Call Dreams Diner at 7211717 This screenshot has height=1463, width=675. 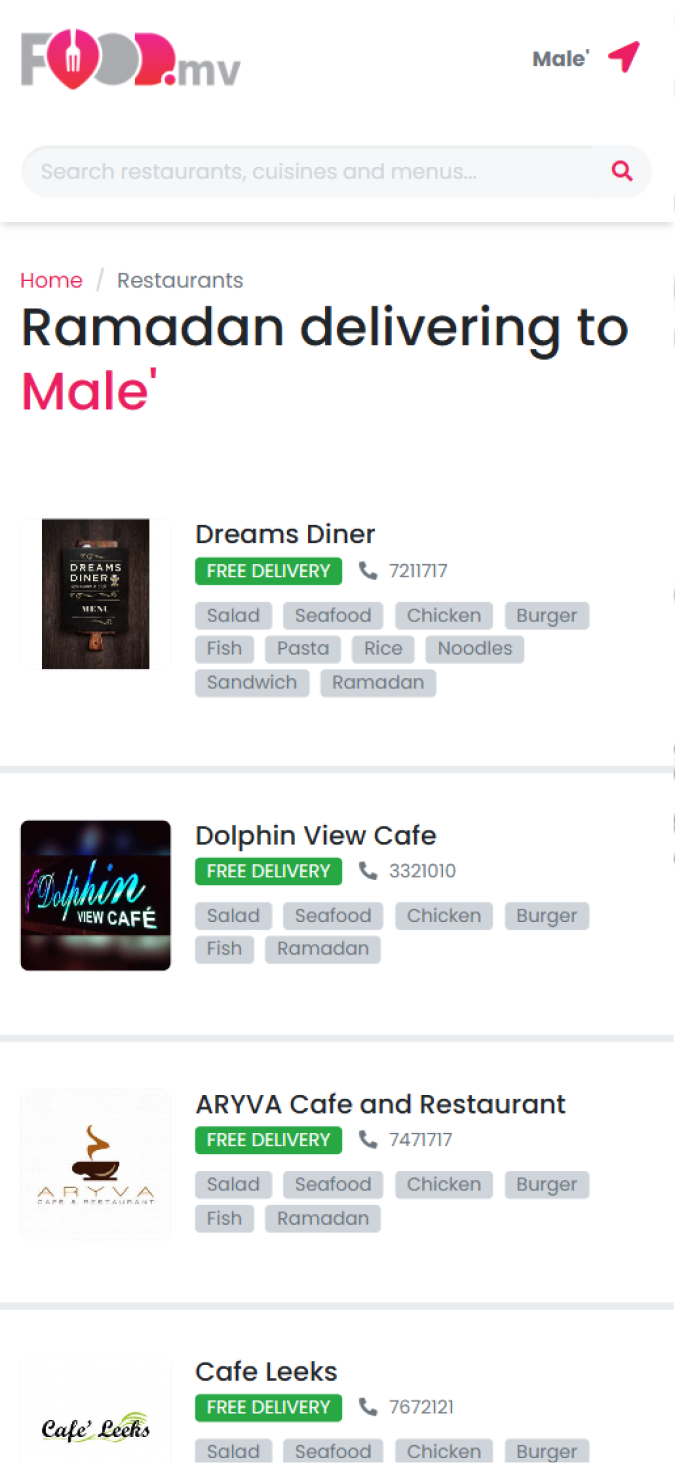pyautogui.click(x=417, y=571)
